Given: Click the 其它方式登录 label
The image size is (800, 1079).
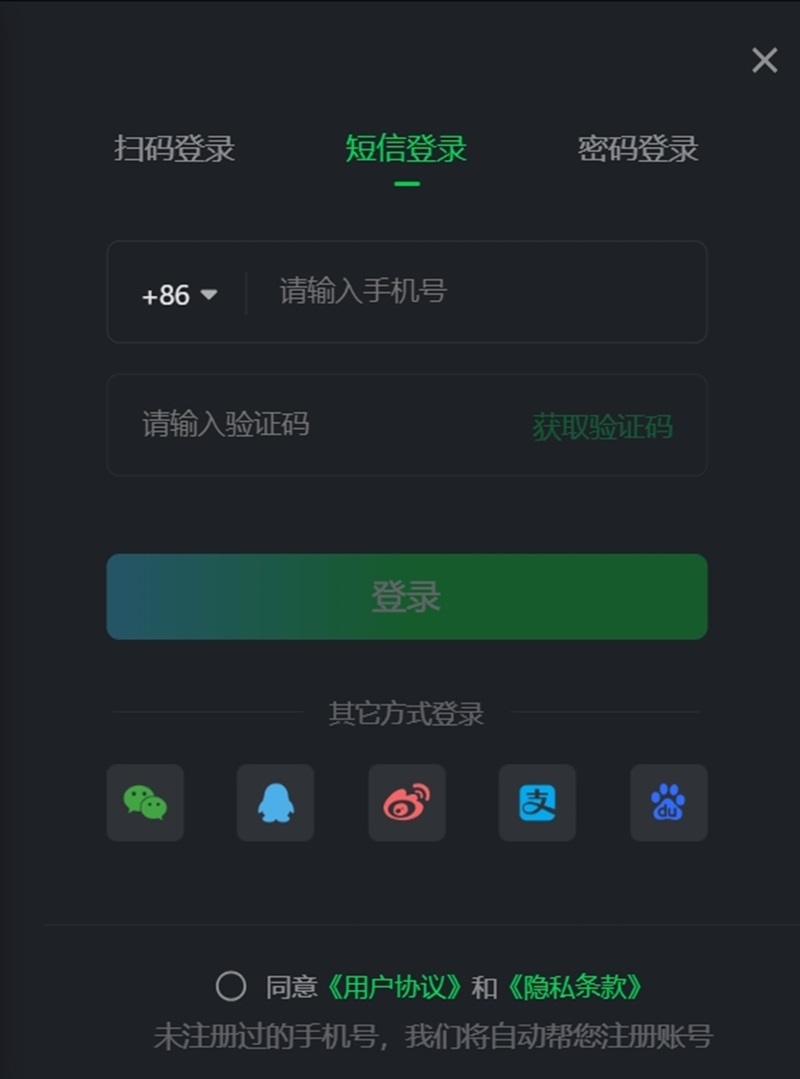Looking at the screenshot, I should (406, 714).
